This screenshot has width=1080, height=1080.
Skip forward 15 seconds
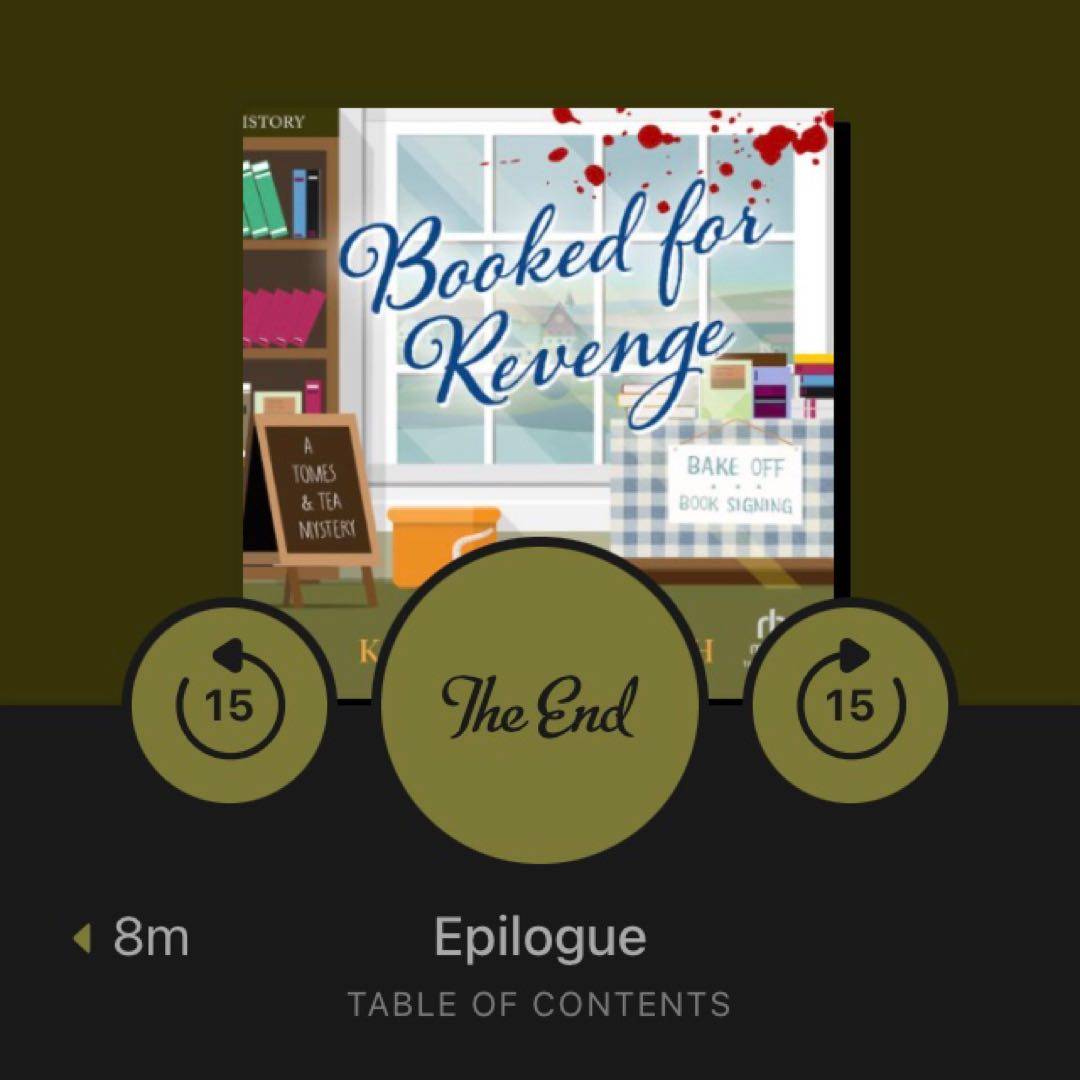[851, 702]
